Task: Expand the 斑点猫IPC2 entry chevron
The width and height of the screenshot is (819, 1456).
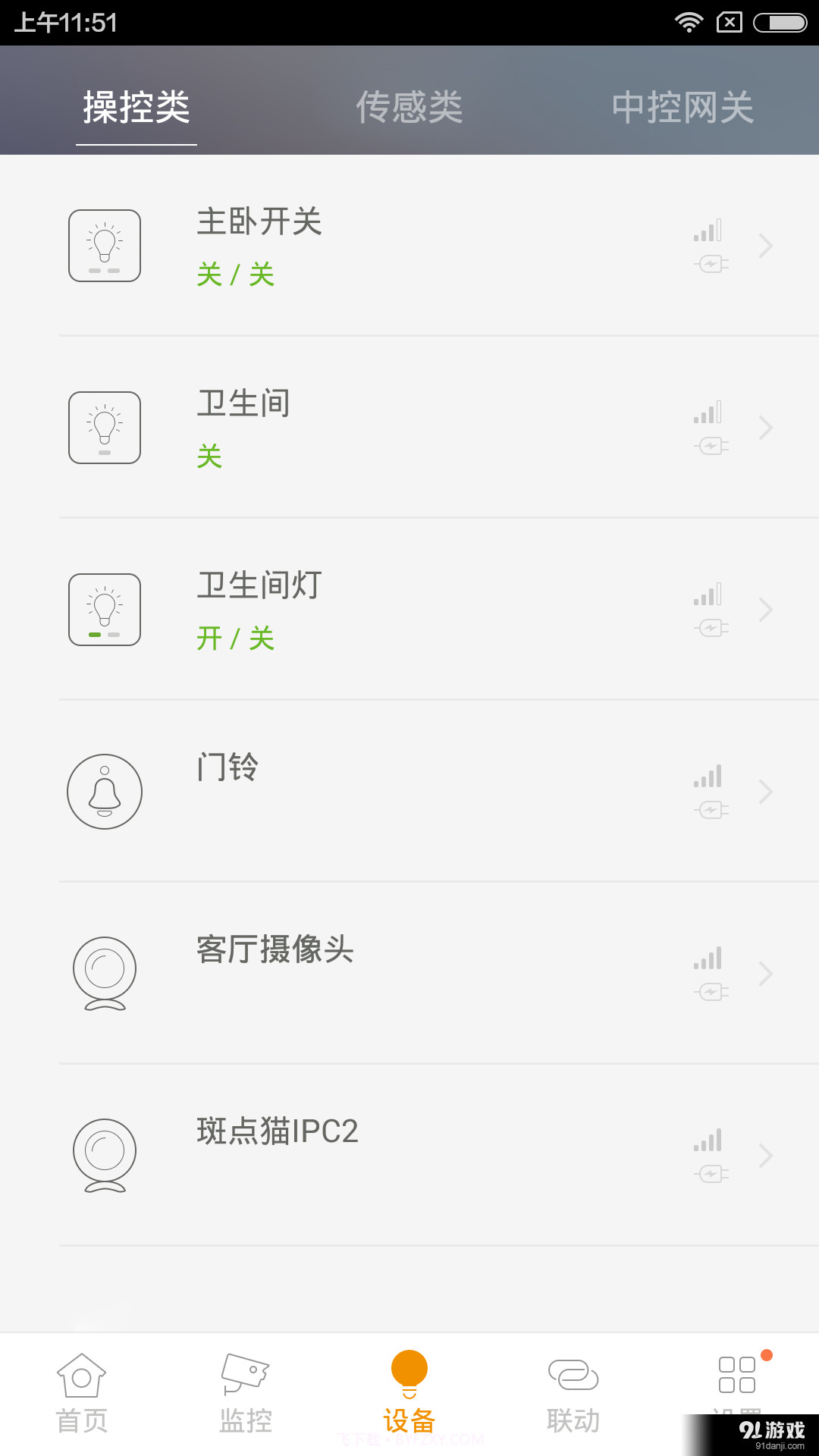Action: coord(764,1155)
